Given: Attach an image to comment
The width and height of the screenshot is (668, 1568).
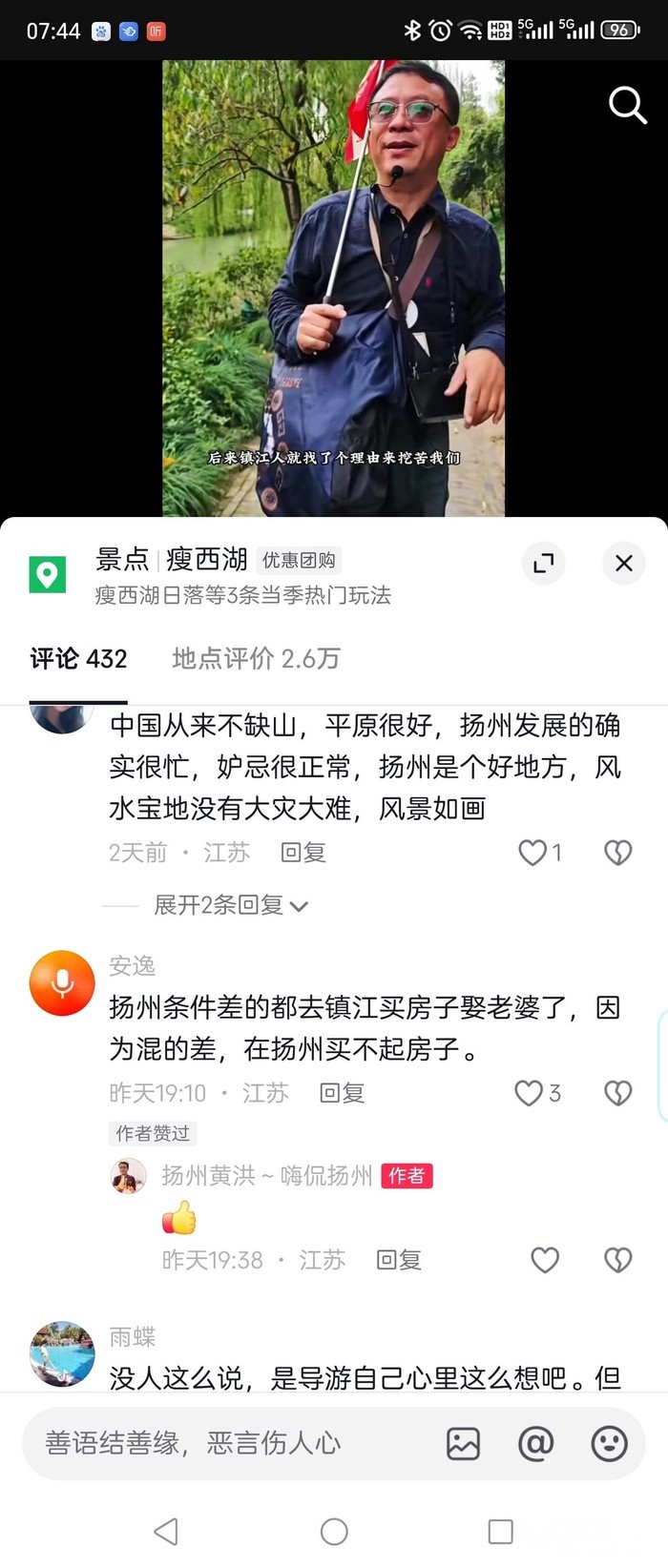Looking at the screenshot, I should [463, 1443].
